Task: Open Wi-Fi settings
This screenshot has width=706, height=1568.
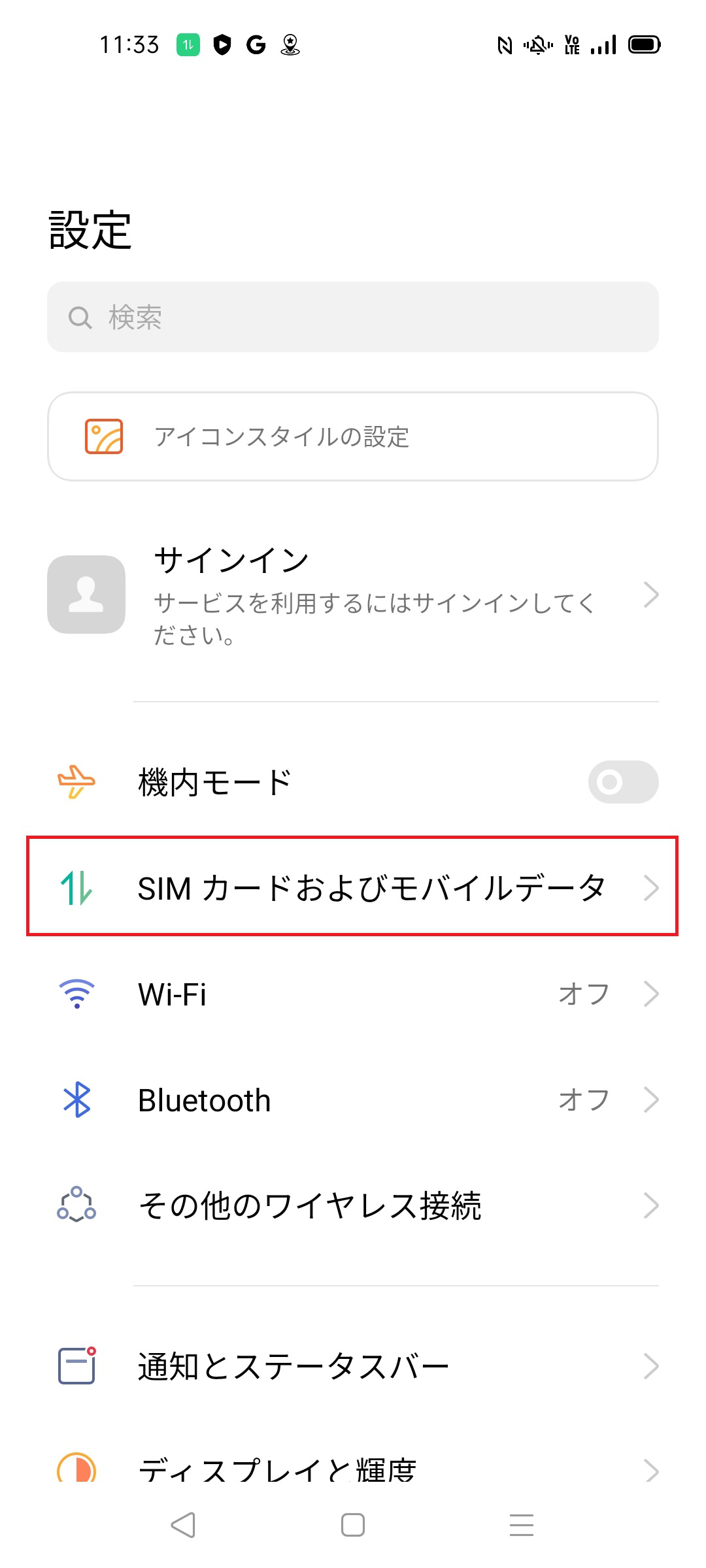Action: pos(353,994)
